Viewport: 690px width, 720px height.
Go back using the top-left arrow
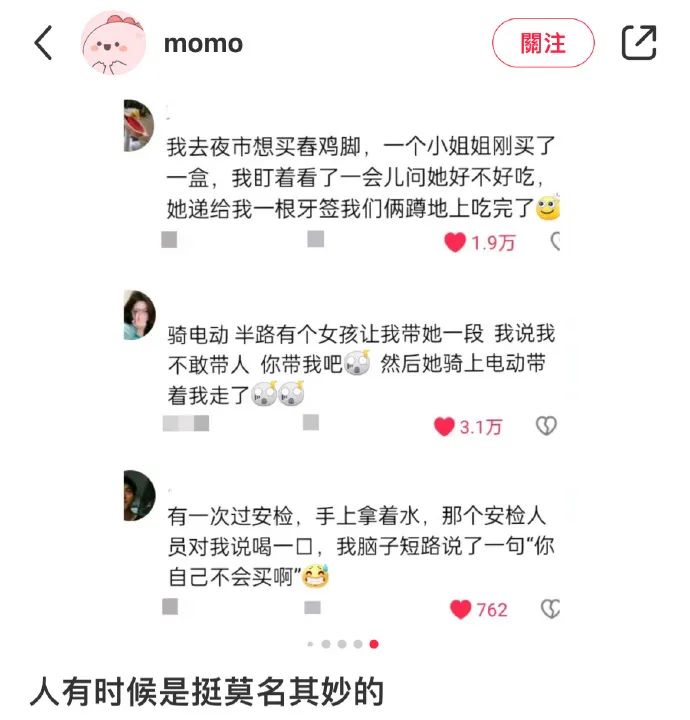(x=43, y=43)
